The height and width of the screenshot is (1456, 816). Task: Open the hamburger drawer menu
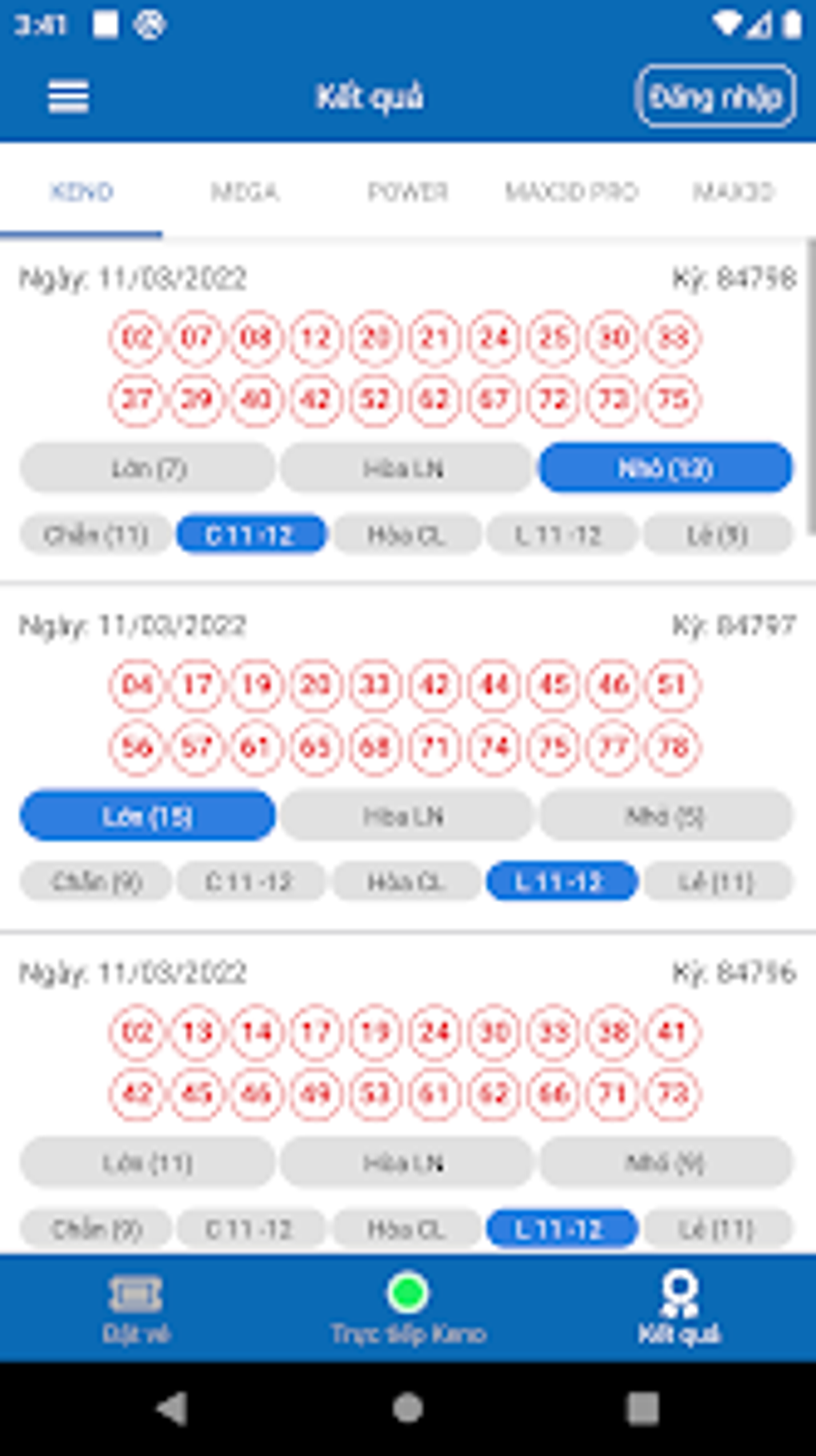[68, 97]
